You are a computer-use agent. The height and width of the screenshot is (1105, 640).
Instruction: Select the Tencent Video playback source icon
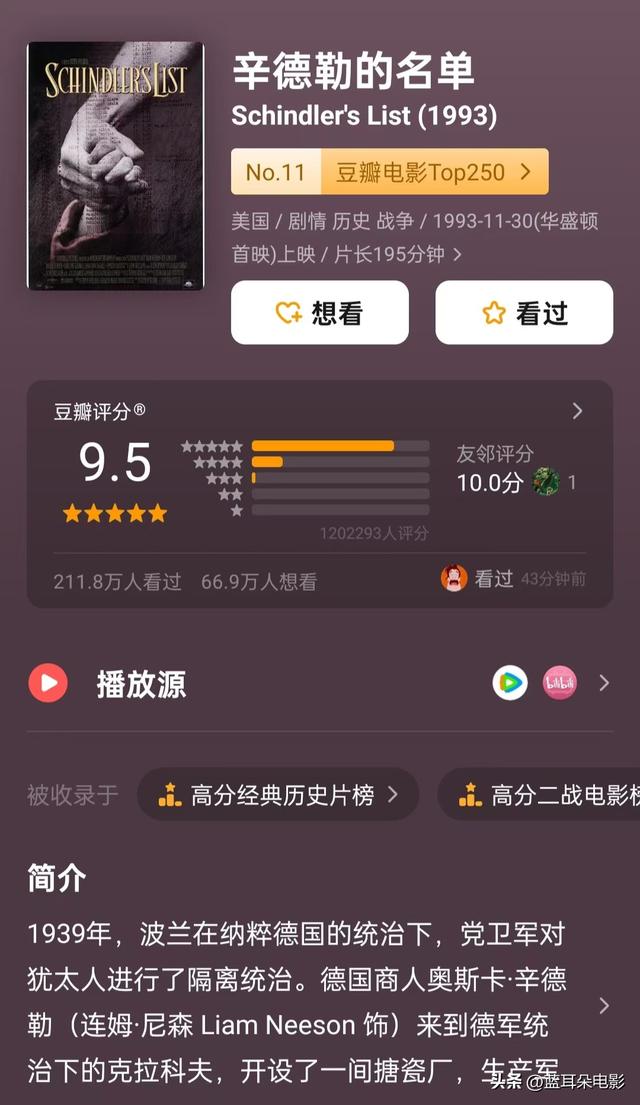point(510,683)
